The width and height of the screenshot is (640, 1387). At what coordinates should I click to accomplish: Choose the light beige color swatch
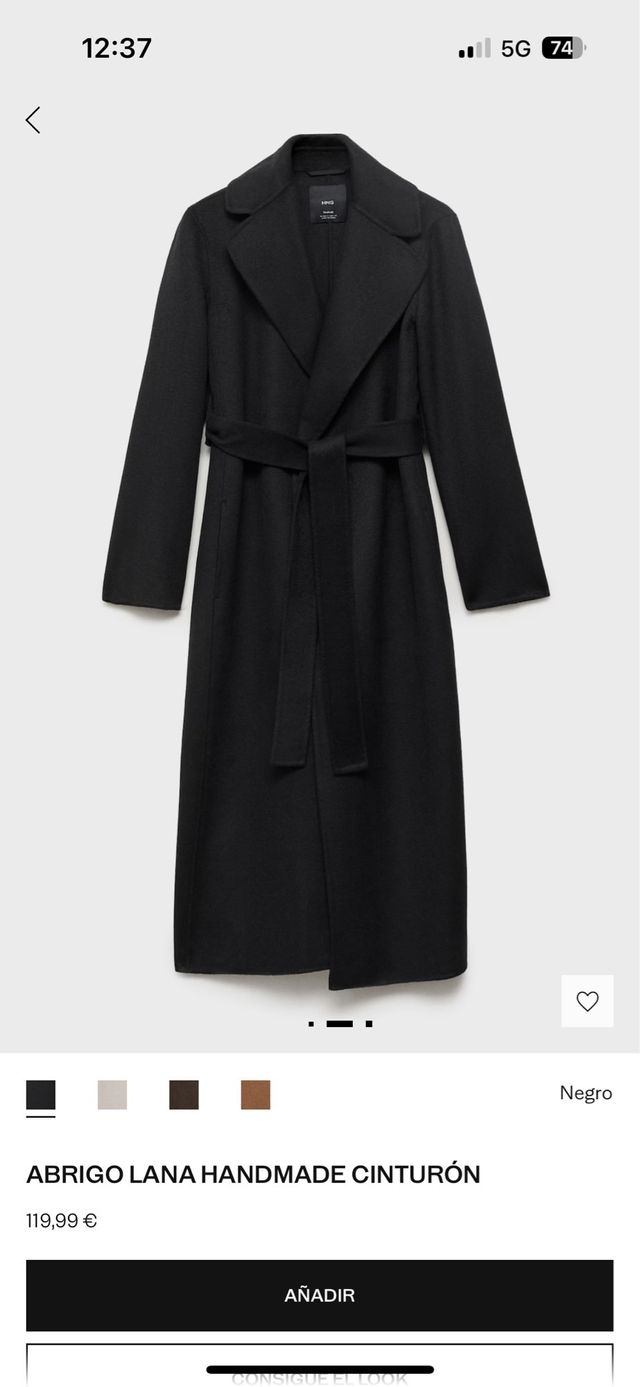[x=112, y=1095]
